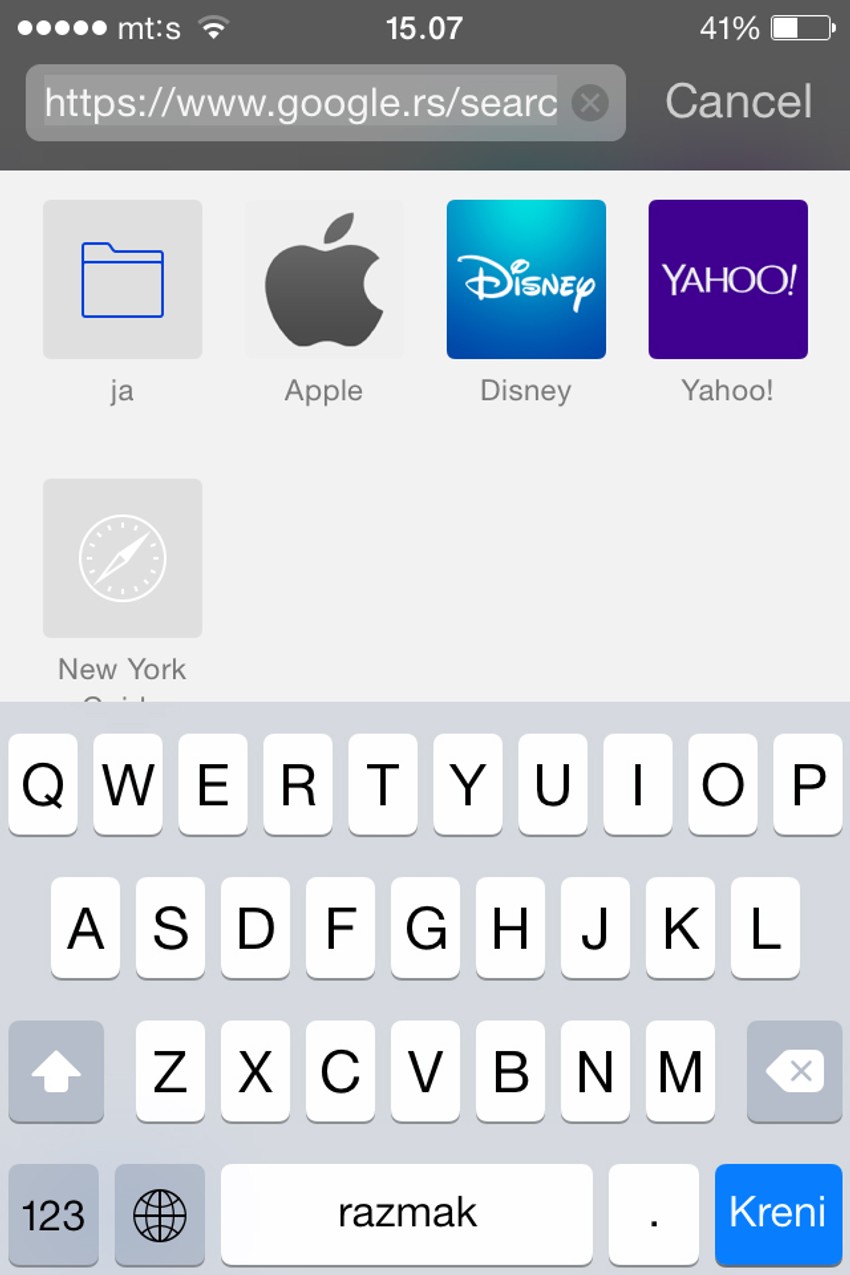Screen dimensions: 850x1275
Task: Hit the backspace key on keyboard
Action: (794, 1072)
